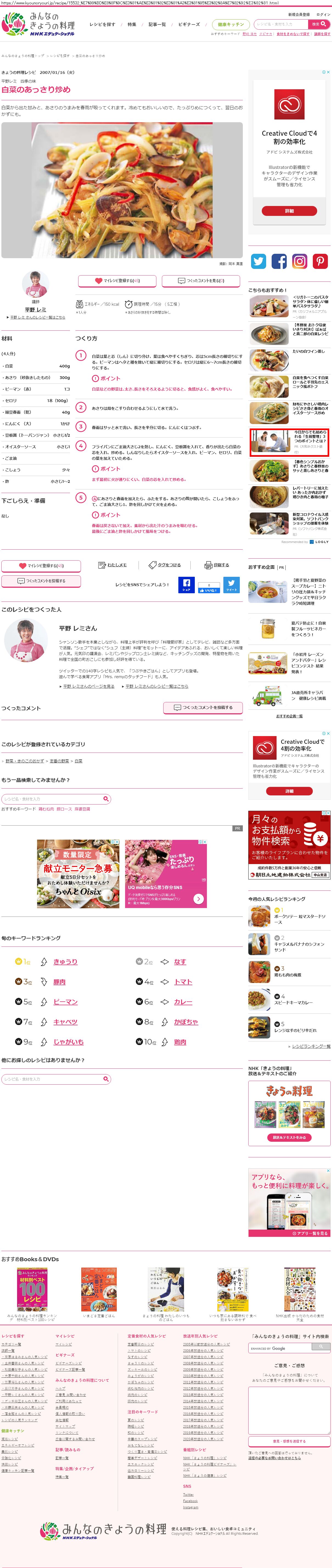
Task: Open the ログイン link
Action: click(323, 14)
